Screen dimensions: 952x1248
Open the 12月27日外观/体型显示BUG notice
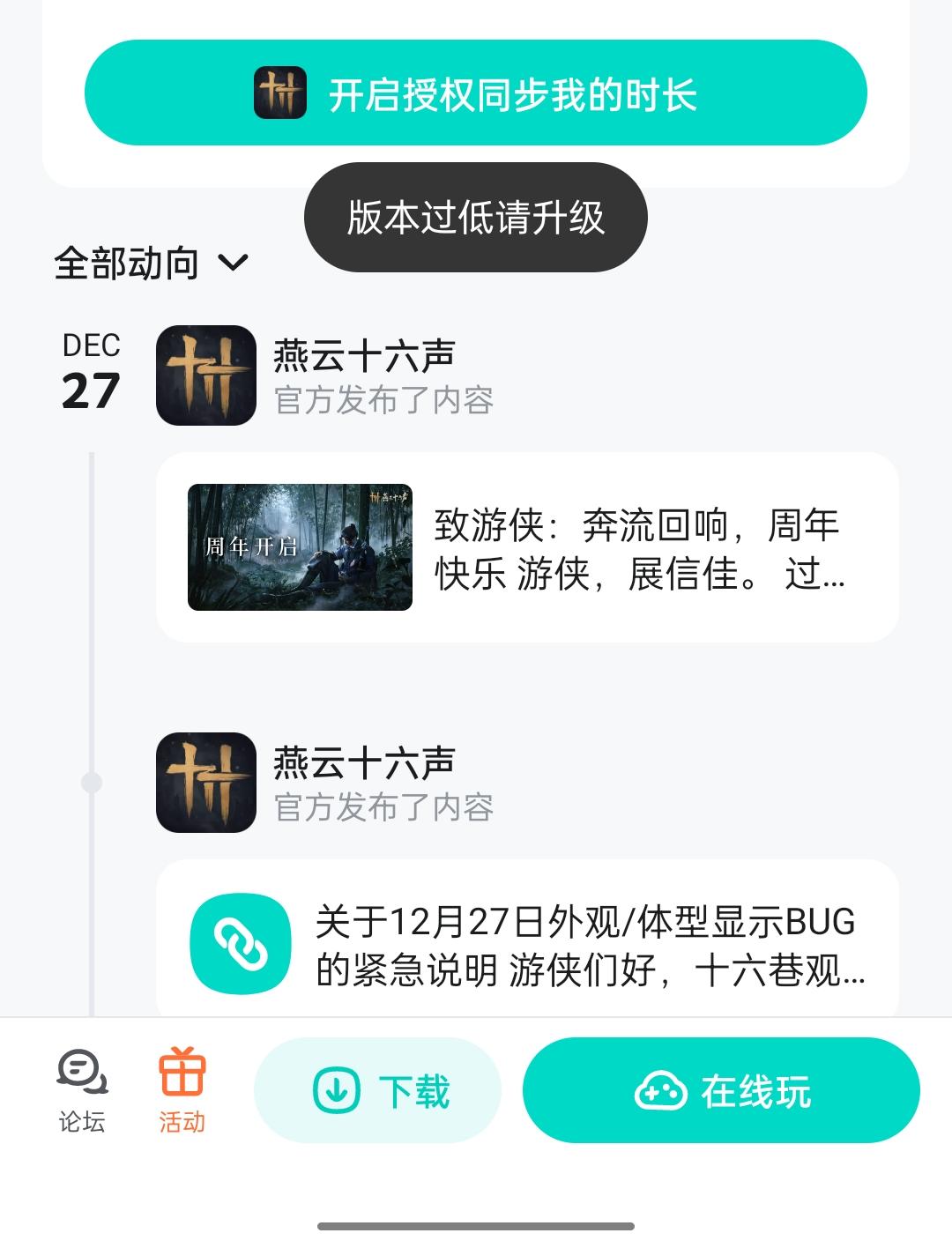pyautogui.click(x=527, y=945)
